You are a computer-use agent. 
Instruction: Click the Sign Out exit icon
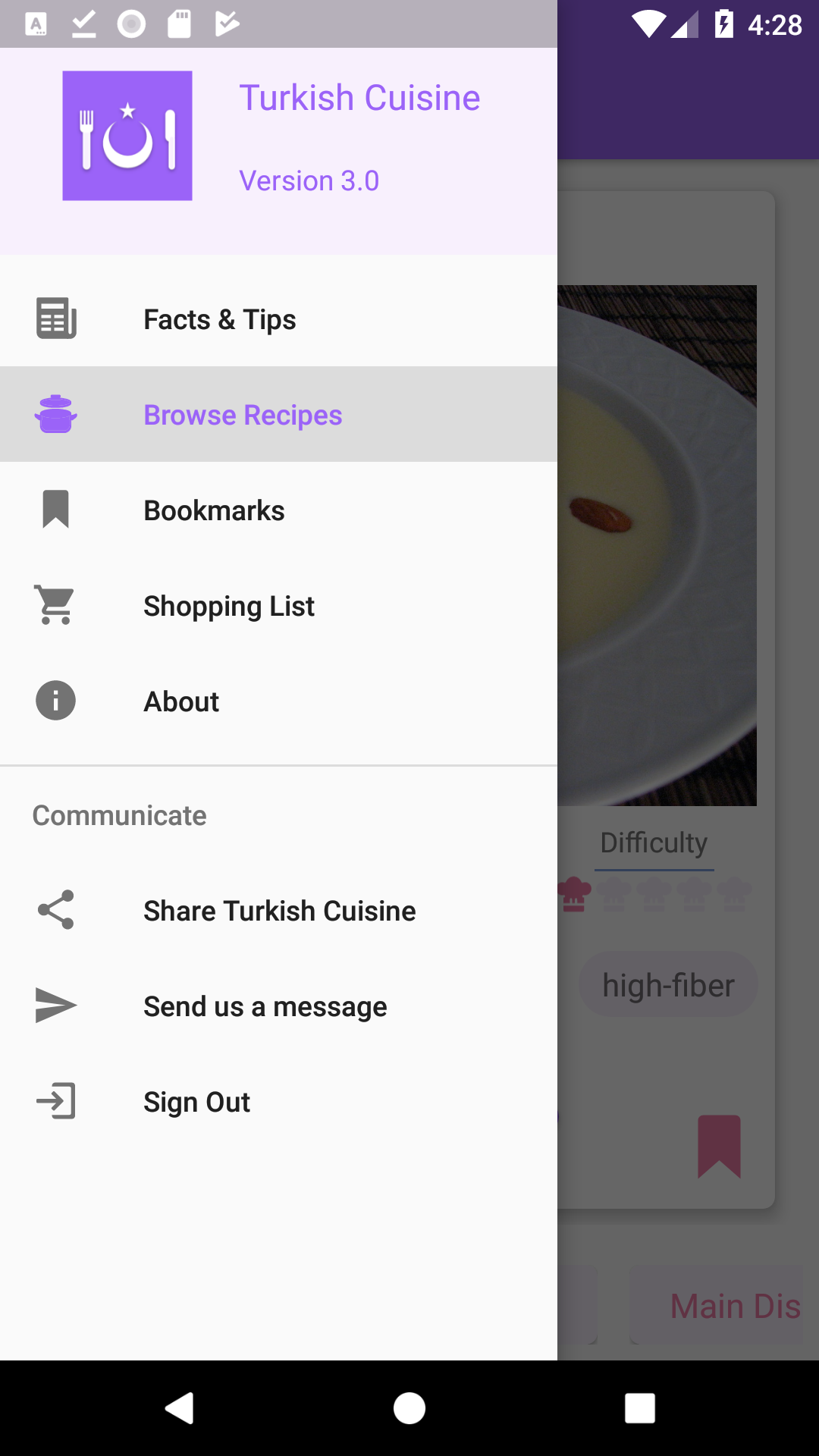(x=55, y=1102)
